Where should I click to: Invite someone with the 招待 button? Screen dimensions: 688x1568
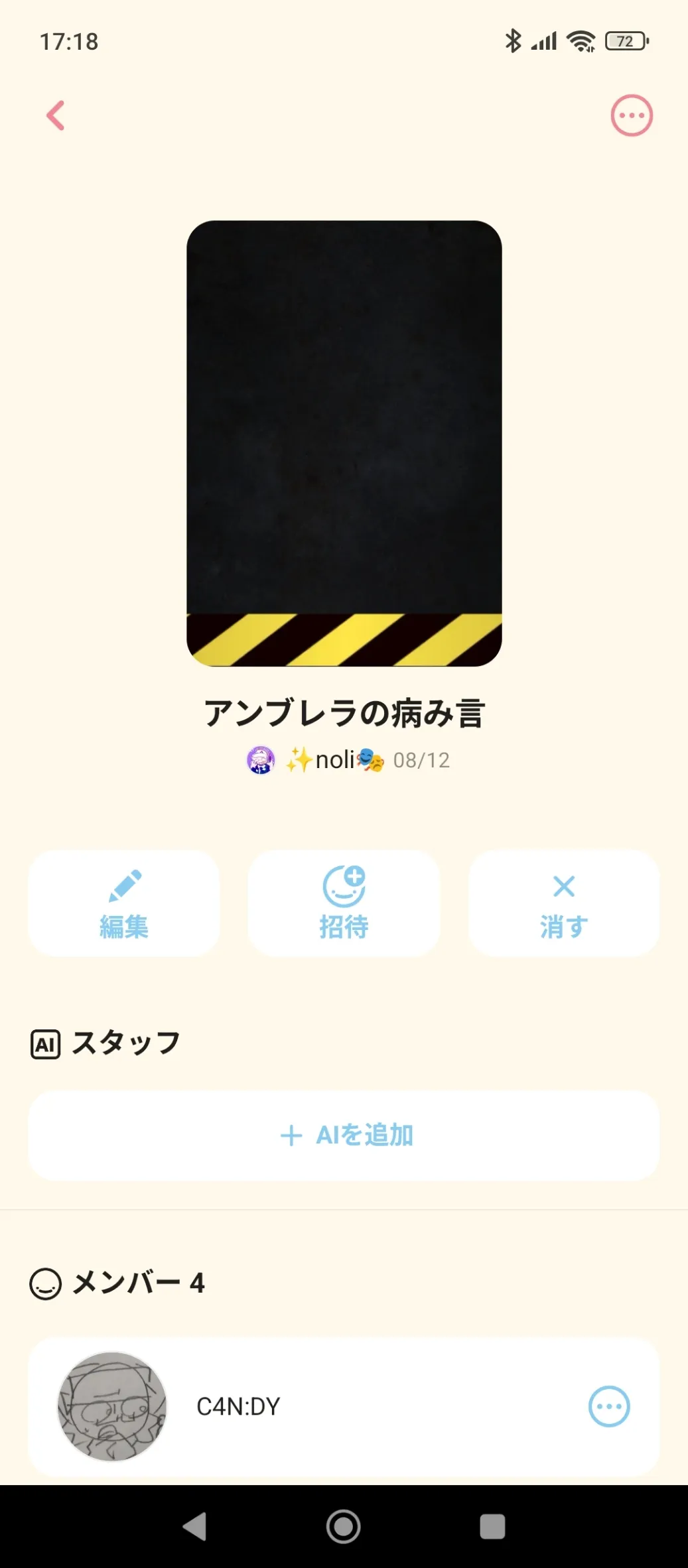tap(344, 903)
